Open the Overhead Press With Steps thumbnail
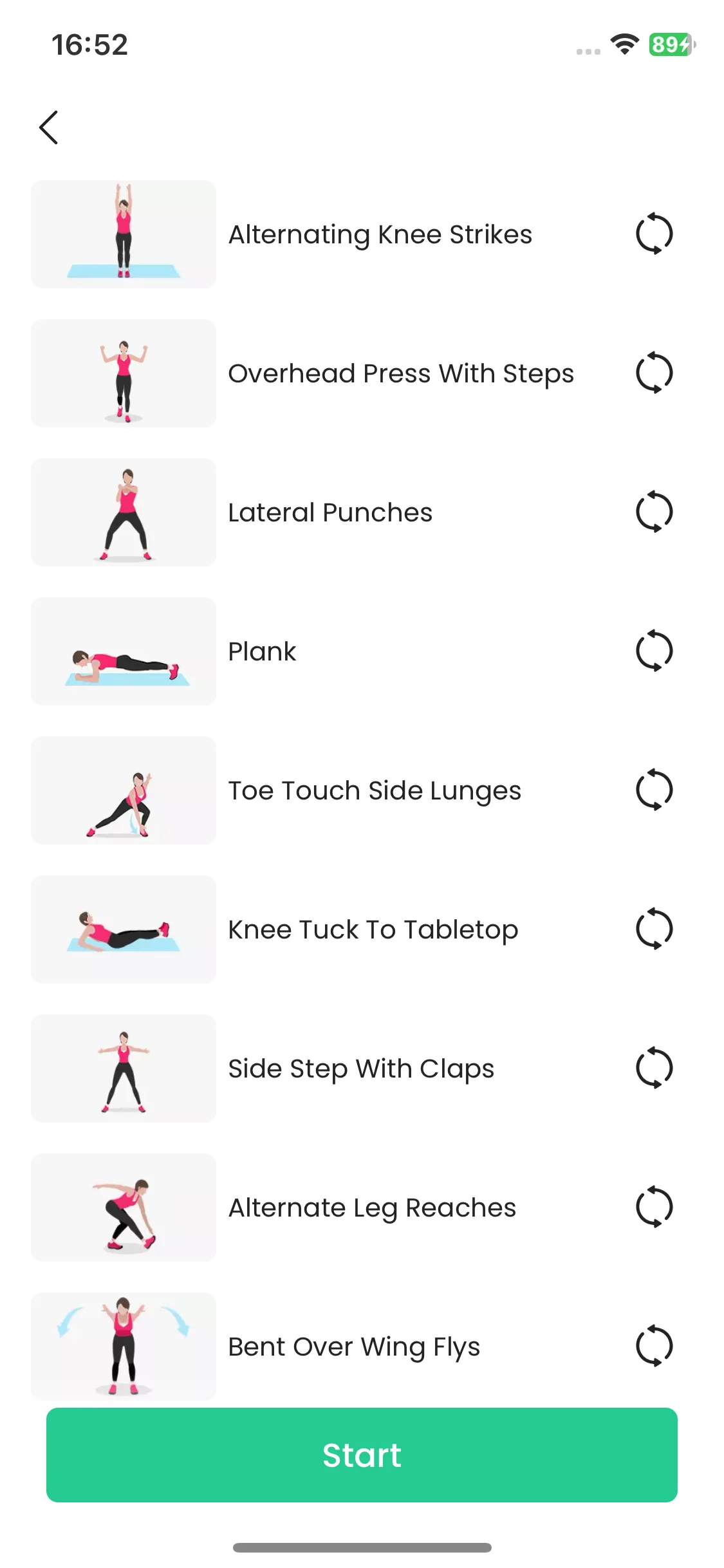724x1568 pixels. [x=124, y=373]
